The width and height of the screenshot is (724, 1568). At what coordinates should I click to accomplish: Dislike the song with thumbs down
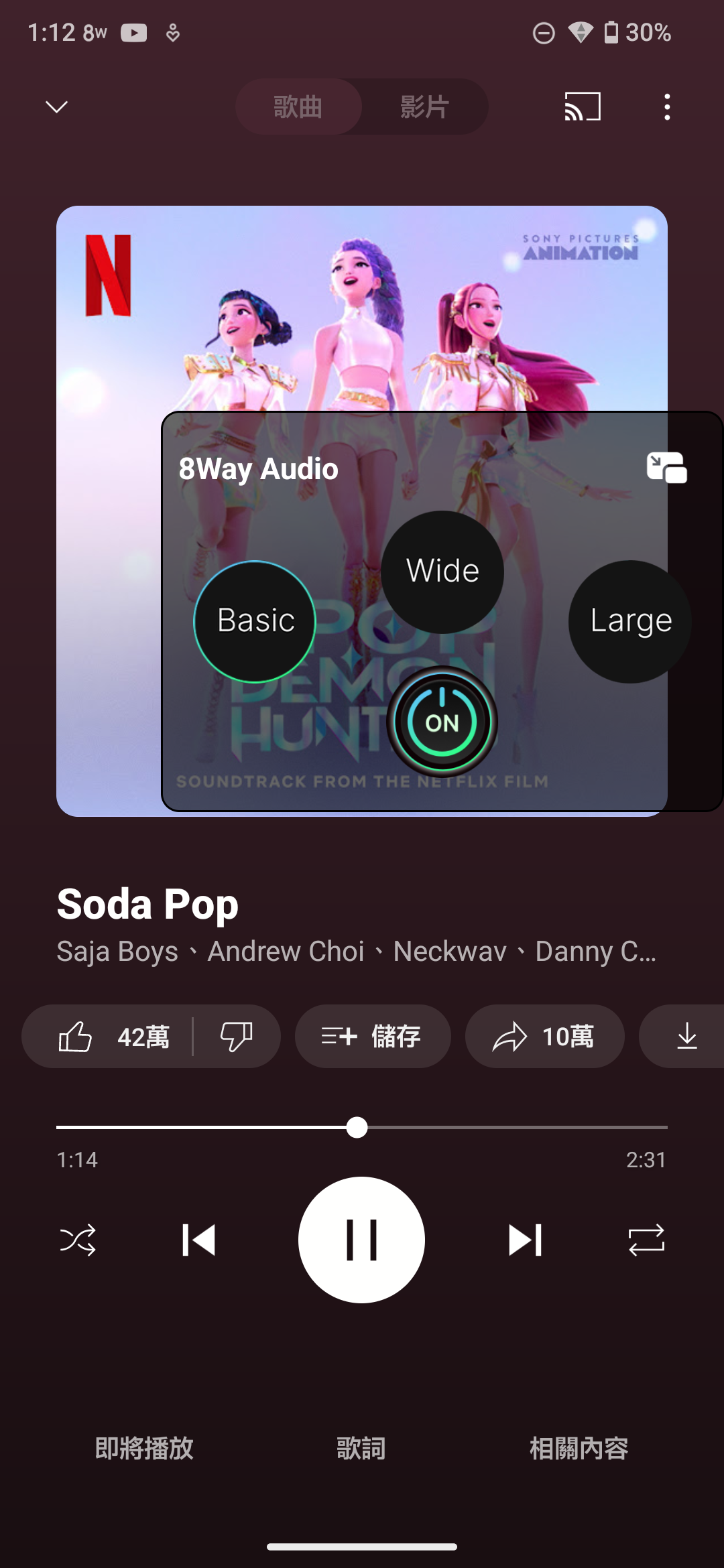click(236, 1037)
